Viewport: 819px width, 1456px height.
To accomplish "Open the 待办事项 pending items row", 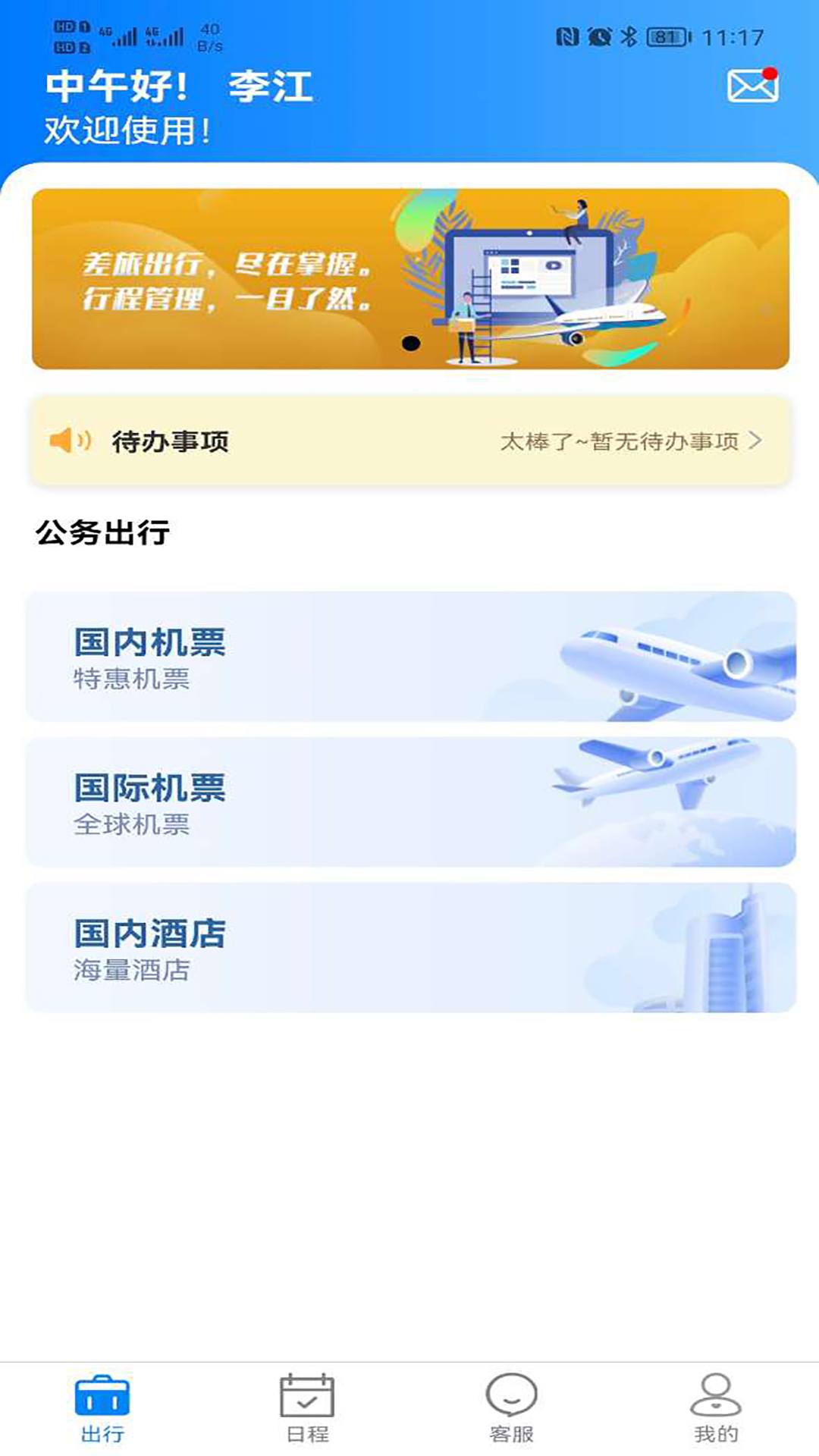I will (x=410, y=441).
